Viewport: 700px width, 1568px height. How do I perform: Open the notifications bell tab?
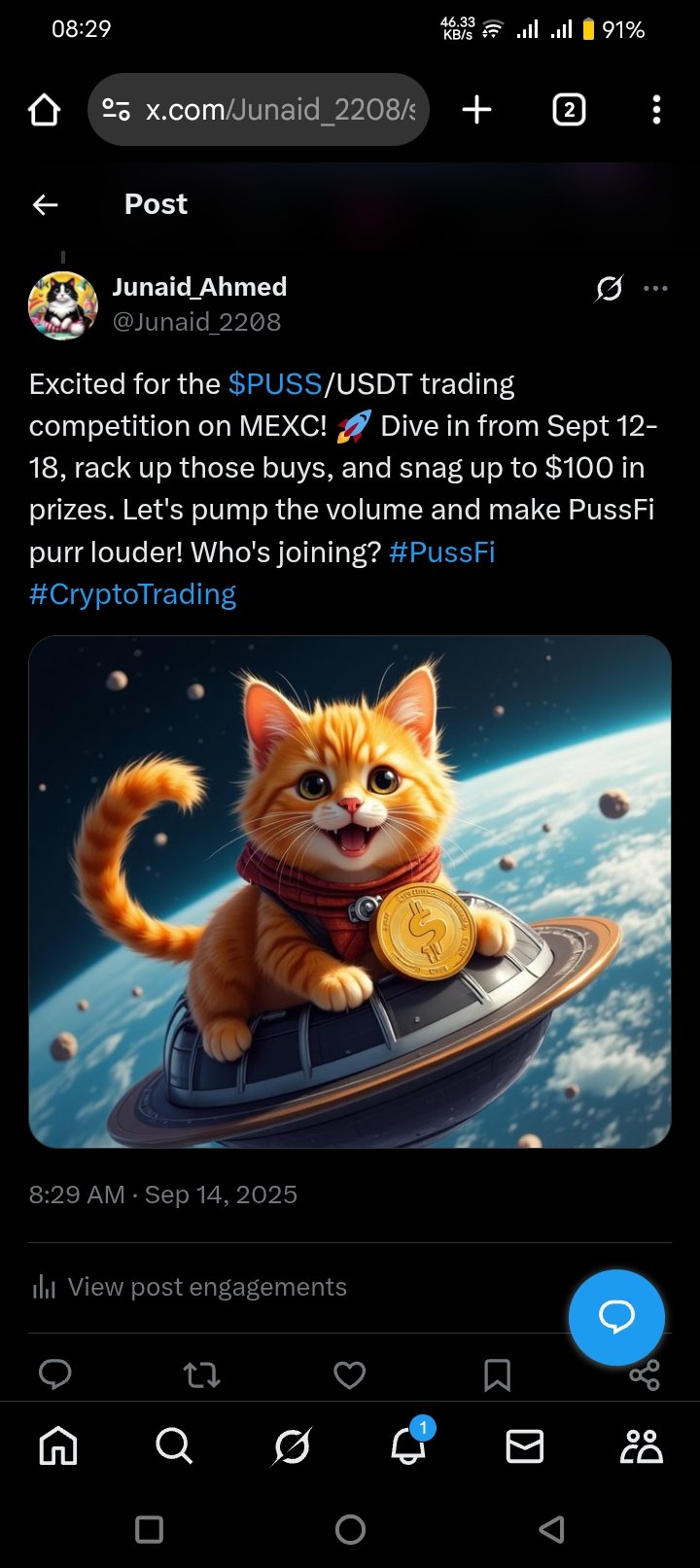click(x=408, y=1446)
